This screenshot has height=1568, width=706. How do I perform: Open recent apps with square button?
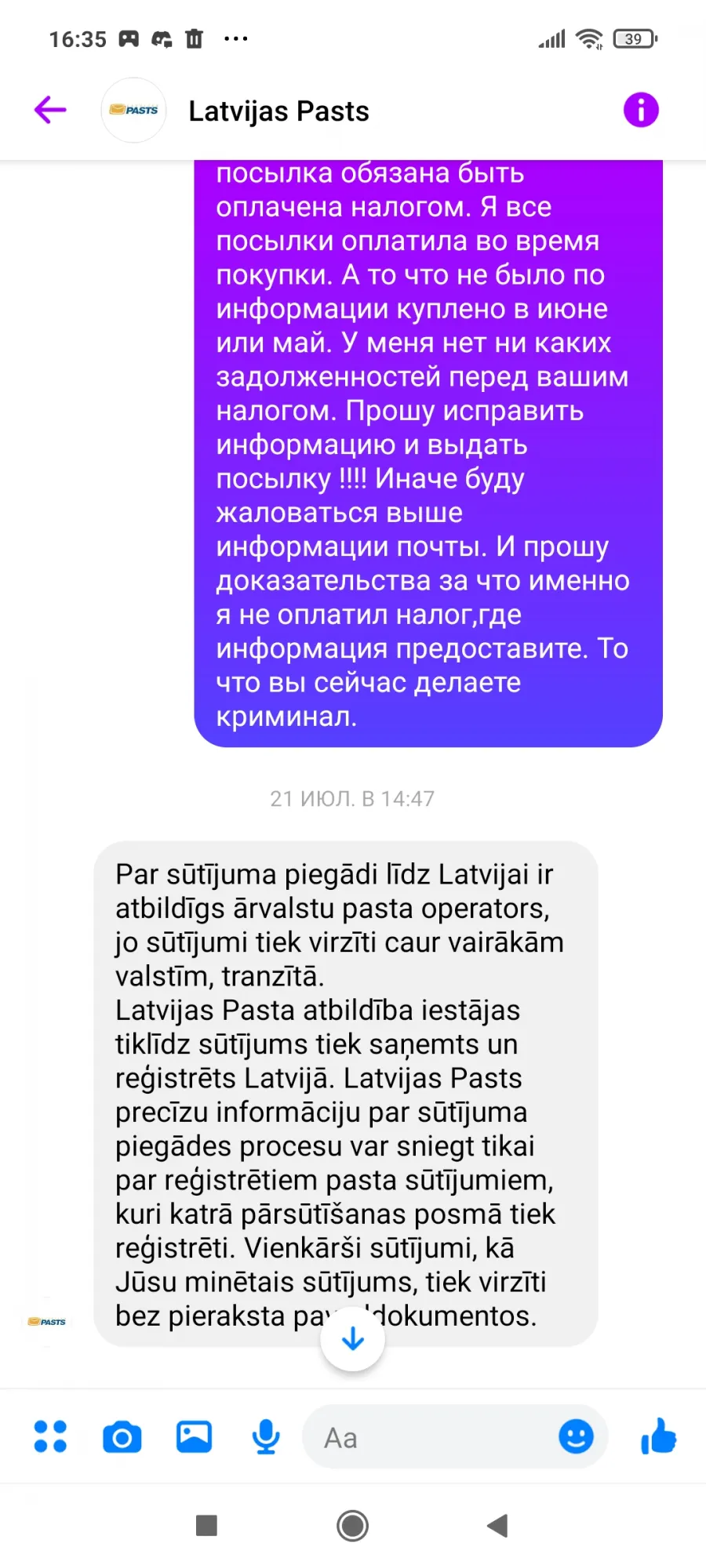(x=206, y=1526)
